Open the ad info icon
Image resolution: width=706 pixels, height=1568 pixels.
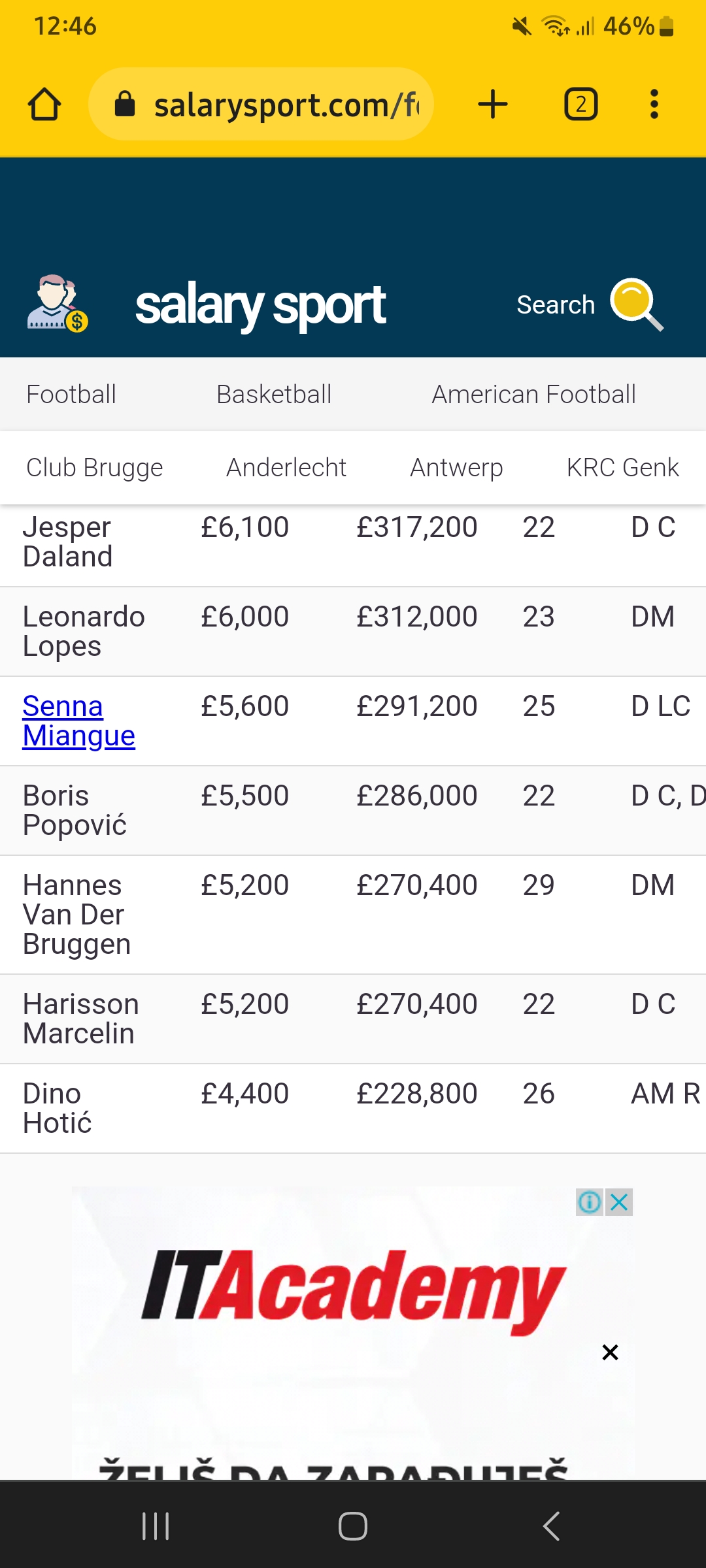pyautogui.click(x=590, y=1202)
